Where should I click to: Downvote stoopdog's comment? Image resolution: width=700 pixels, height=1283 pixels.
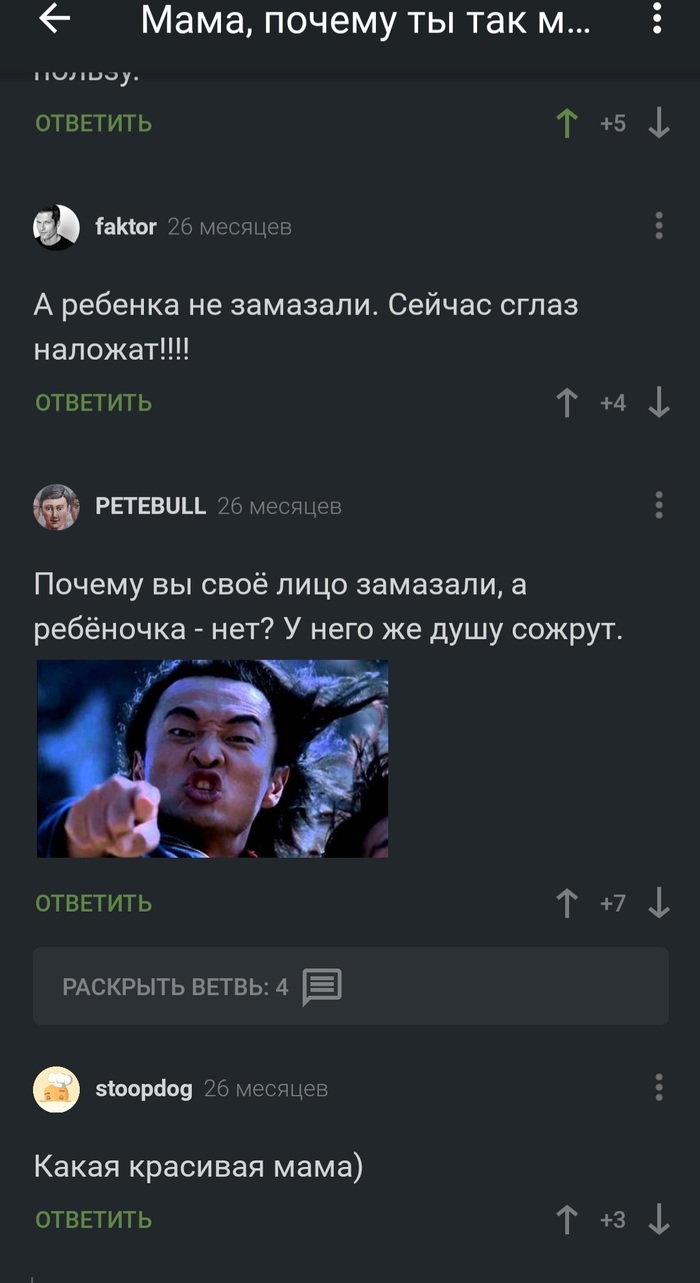(x=658, y=1219)
